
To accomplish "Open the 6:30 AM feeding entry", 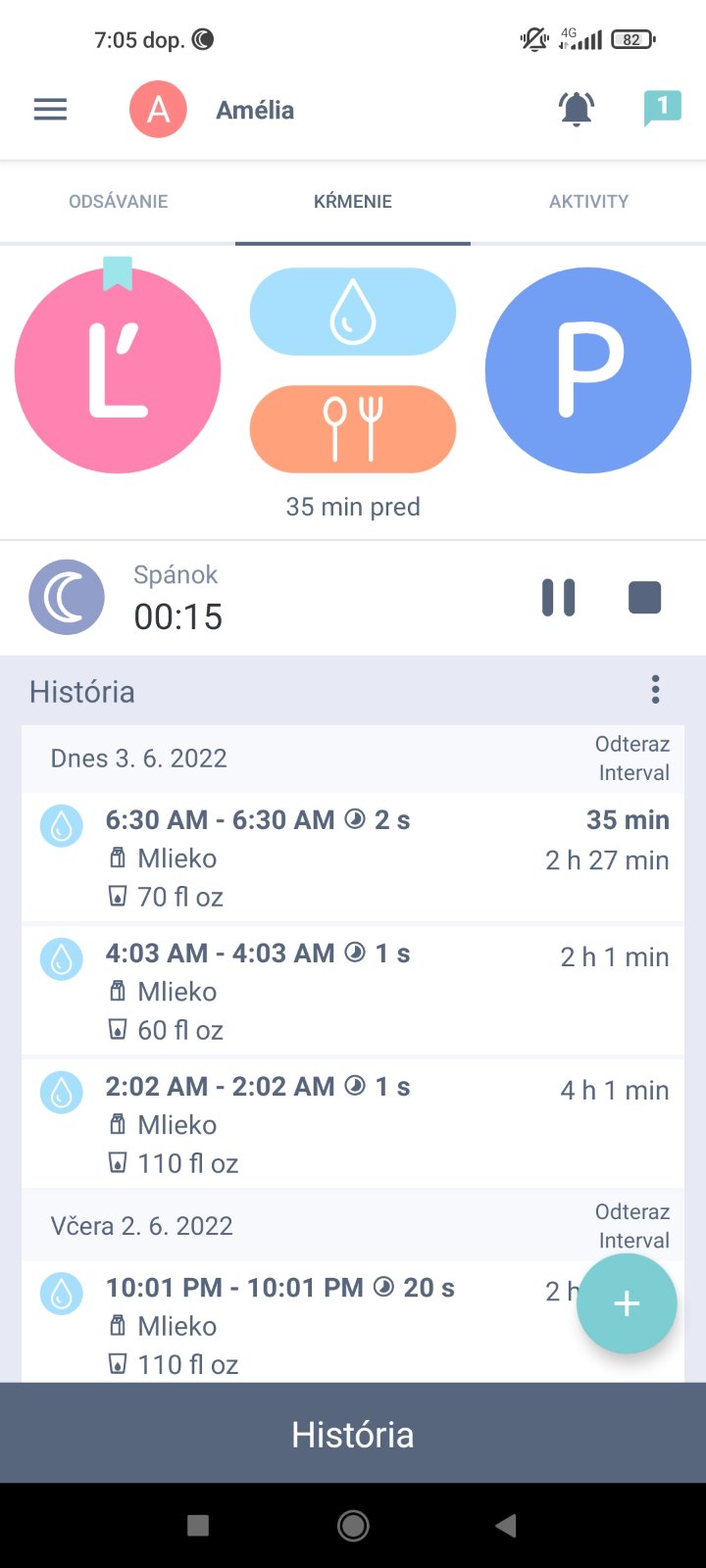I will [x=353, y=857].
